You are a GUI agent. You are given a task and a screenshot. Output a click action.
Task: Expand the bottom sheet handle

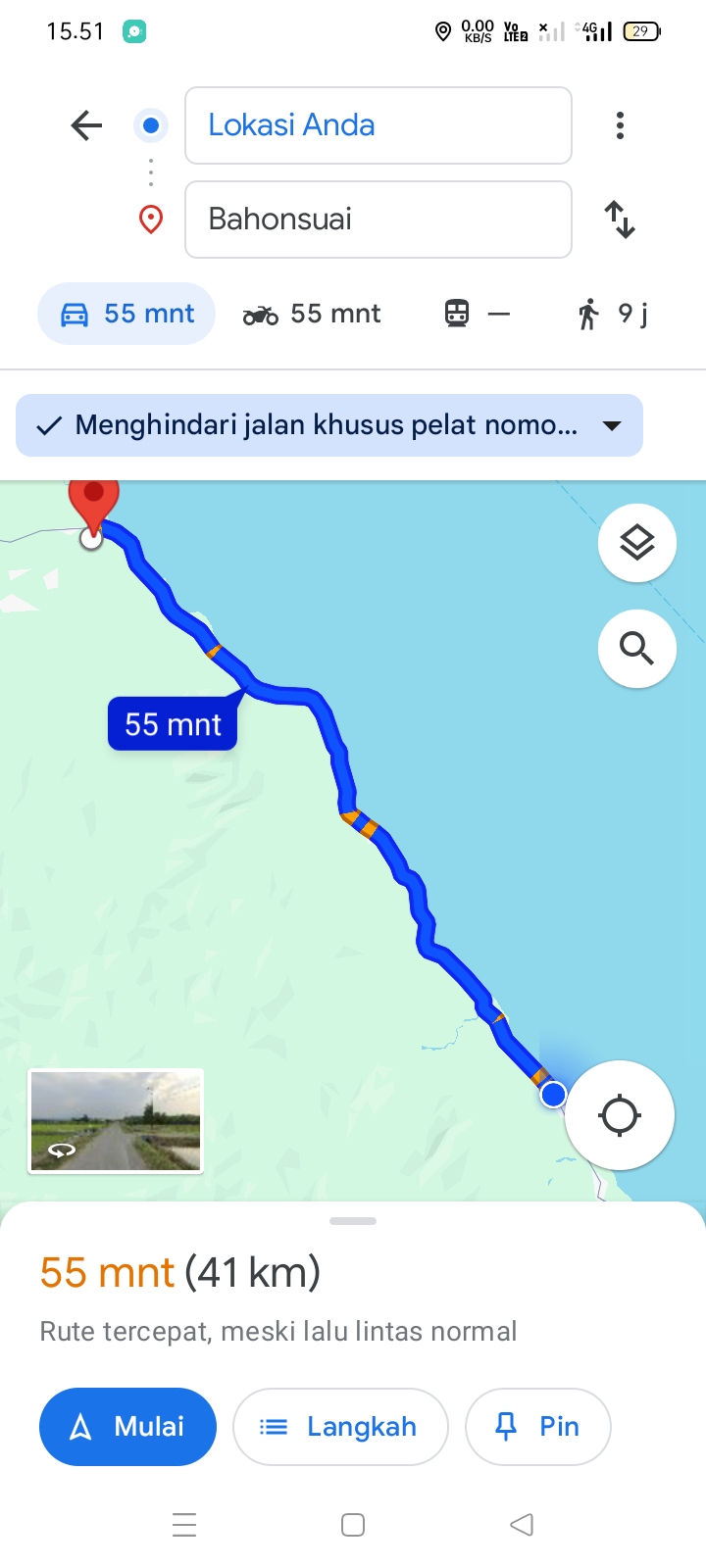click(x=353, y=1221)
